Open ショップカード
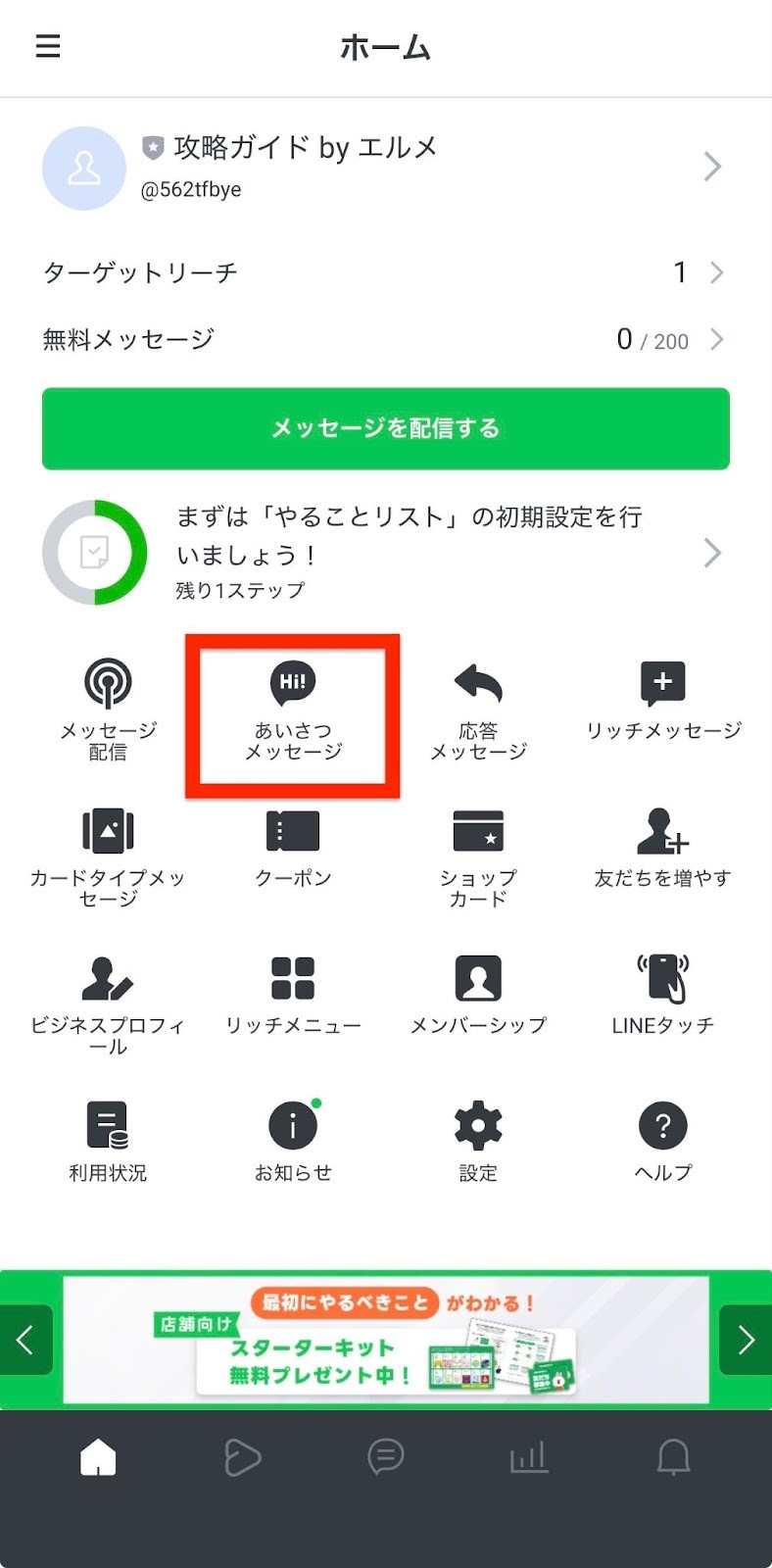772x1568 pixels. pyautogui.click(x=478, y=855)
